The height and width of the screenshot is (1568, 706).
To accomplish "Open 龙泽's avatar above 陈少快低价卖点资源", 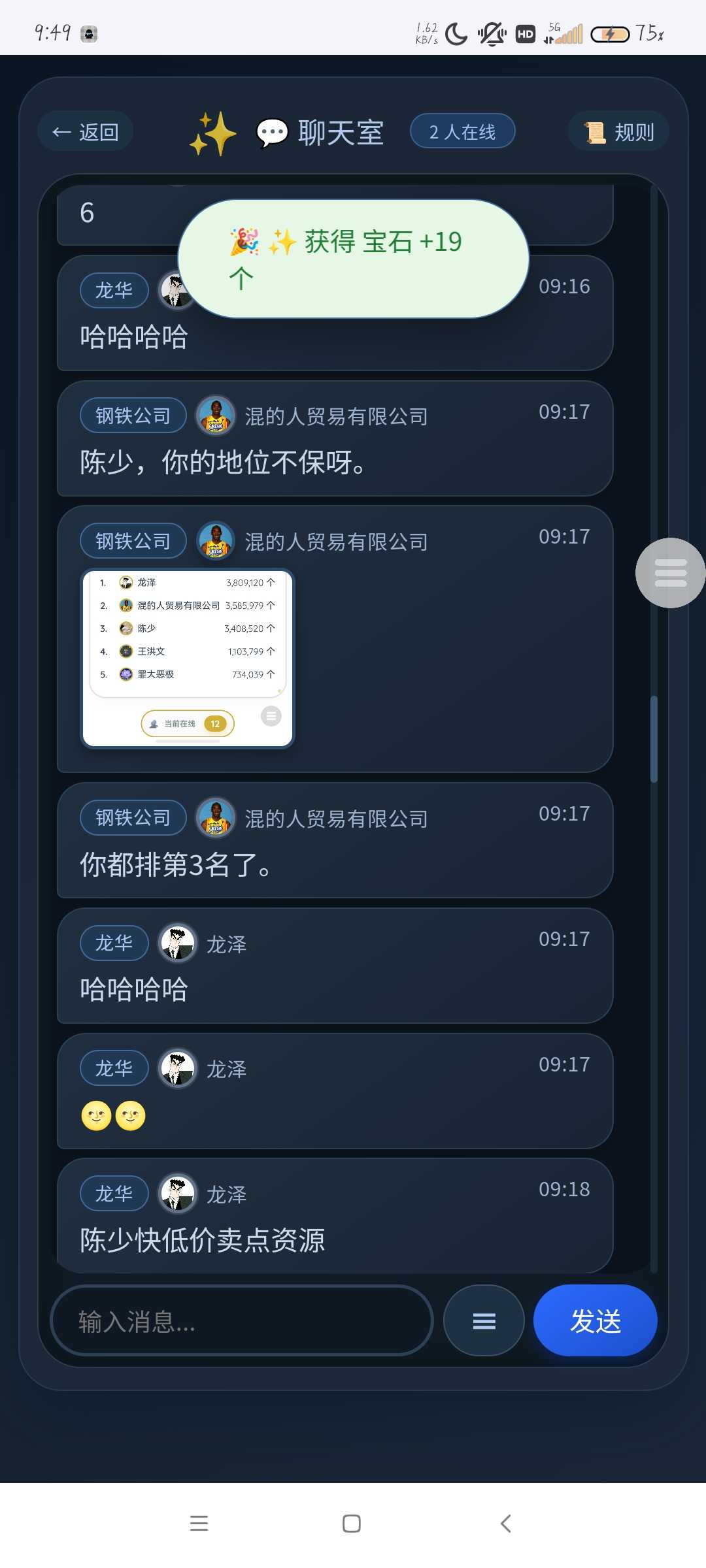I will [178, 1194].
